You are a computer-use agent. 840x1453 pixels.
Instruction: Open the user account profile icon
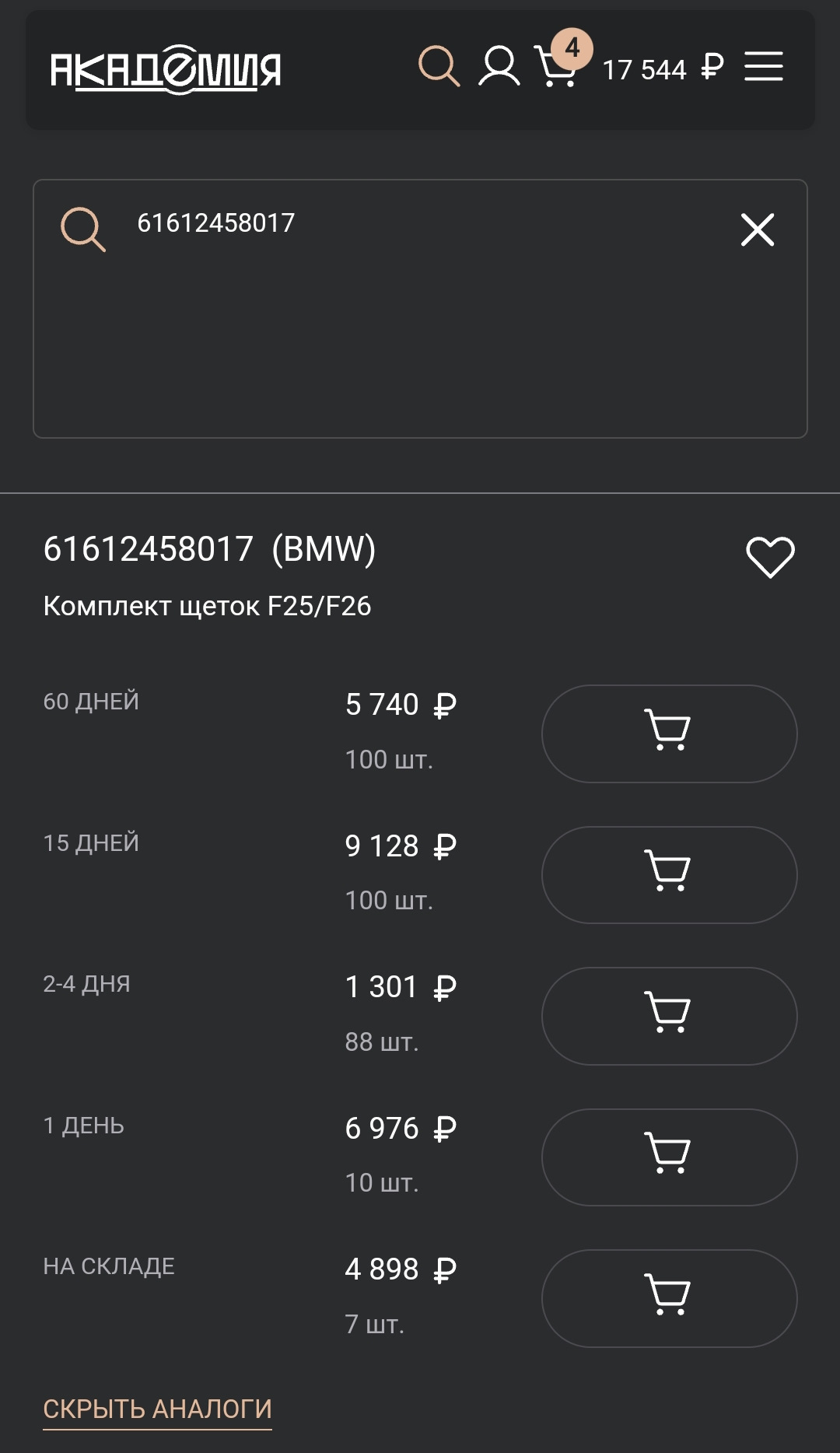point(499,66)
